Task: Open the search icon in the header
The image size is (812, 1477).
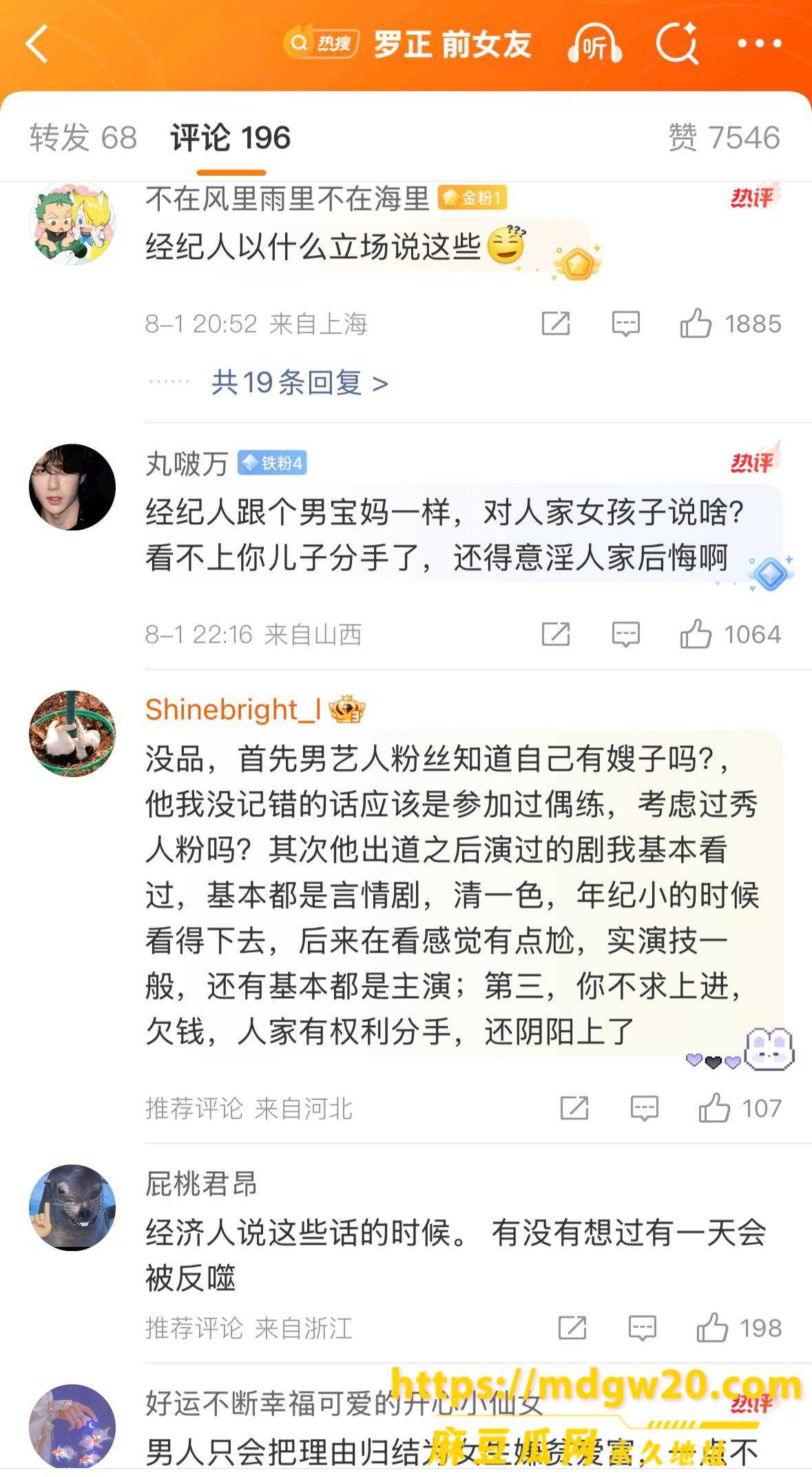Action: 677,44
